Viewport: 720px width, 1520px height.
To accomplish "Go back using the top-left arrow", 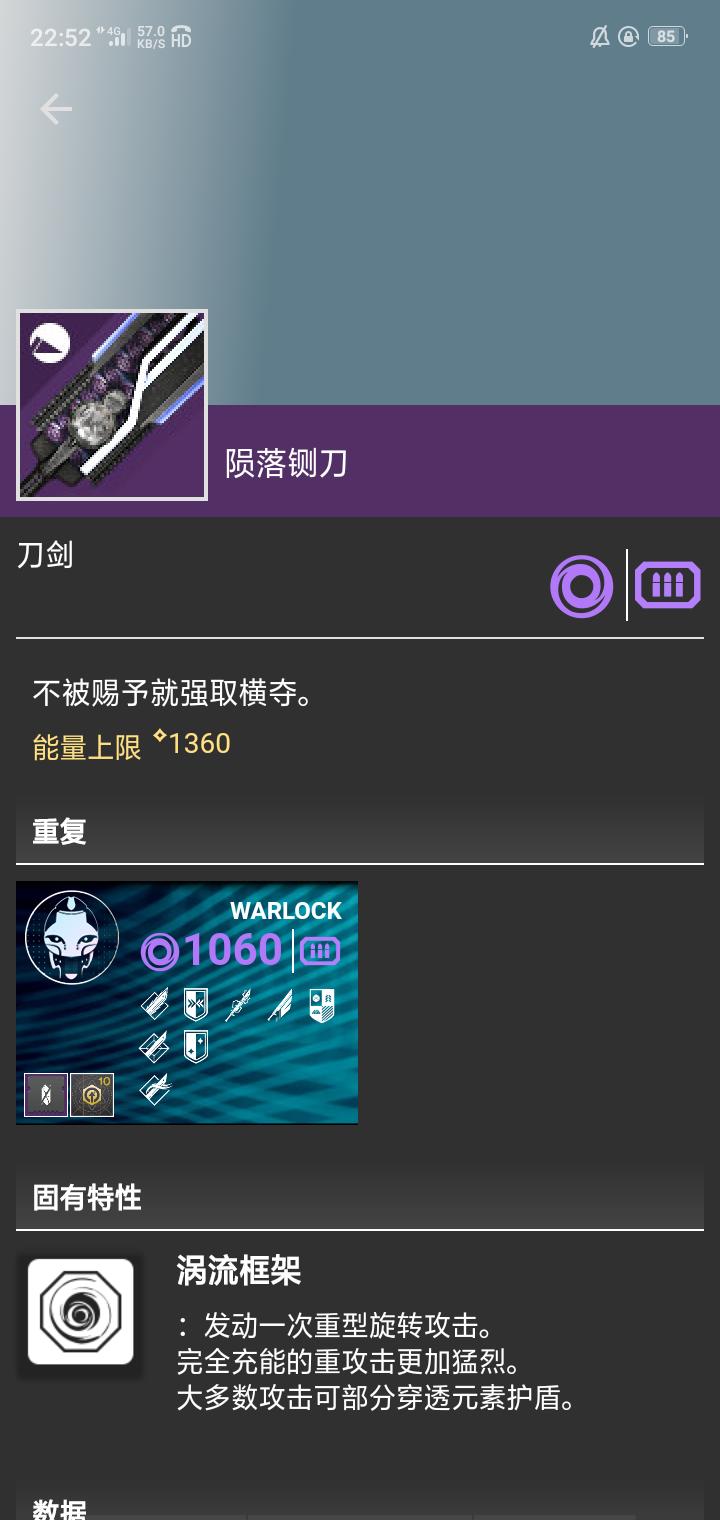I will [56, 109].
